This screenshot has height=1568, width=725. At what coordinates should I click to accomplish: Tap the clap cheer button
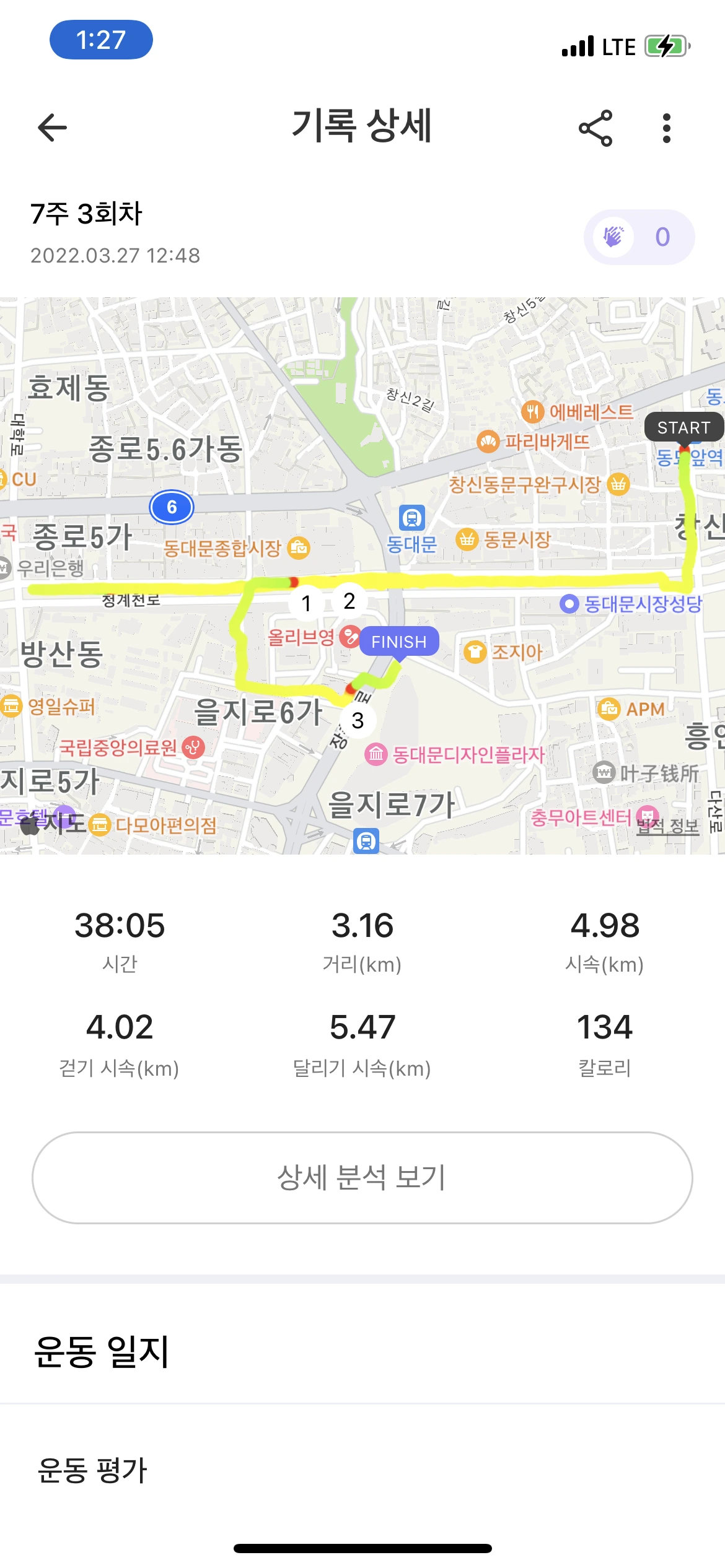(x=639, y=237)
